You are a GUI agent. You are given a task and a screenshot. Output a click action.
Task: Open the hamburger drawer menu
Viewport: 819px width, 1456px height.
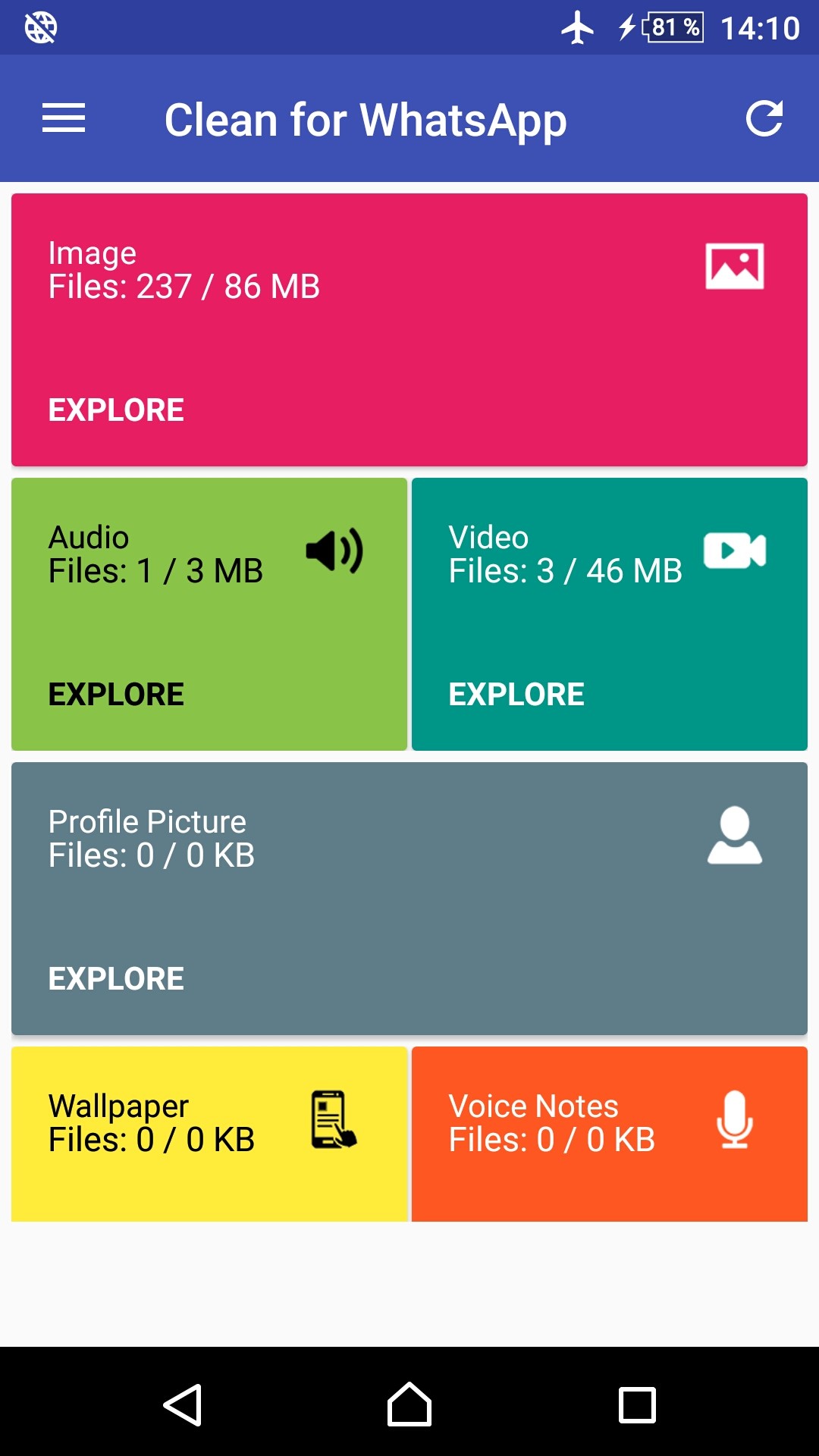click(64, 118)
